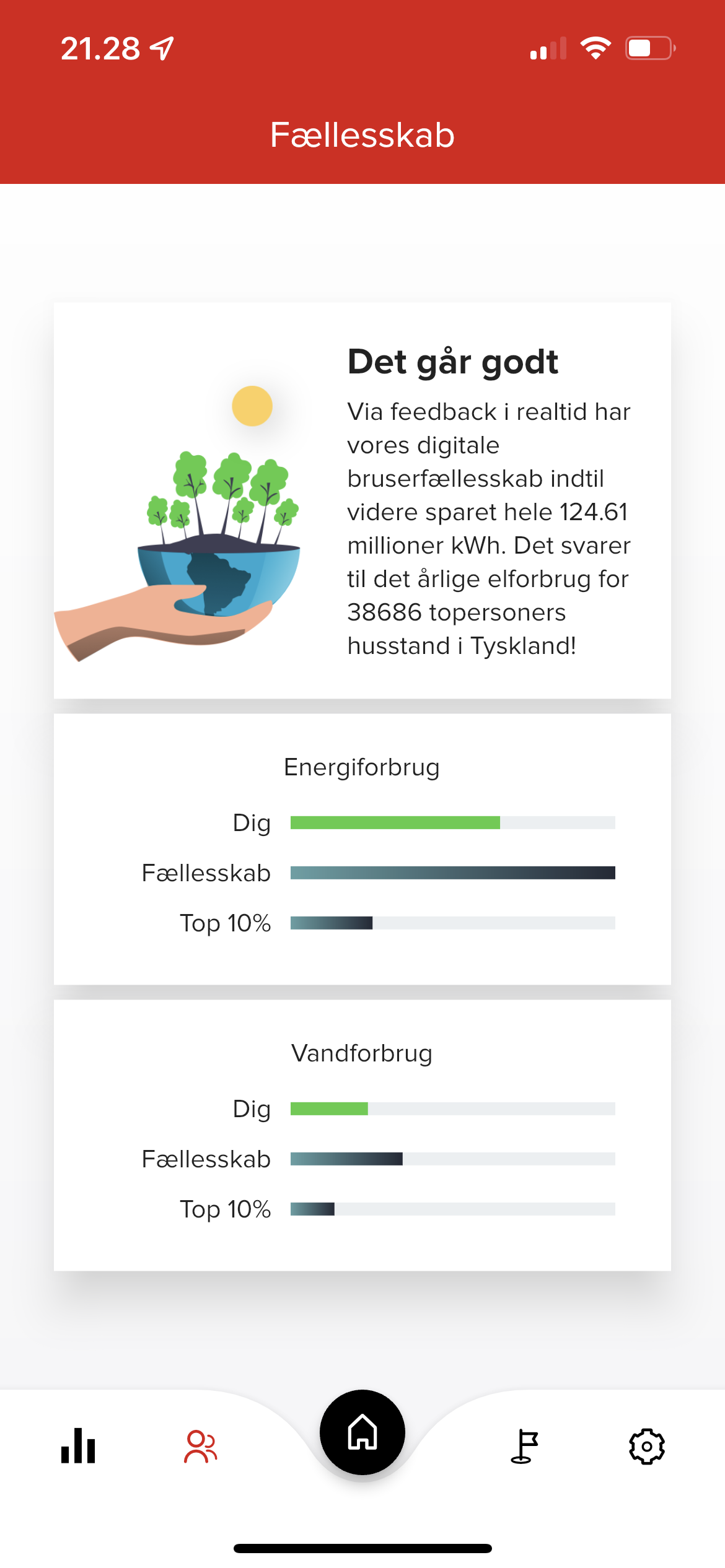This screenshot has height=1568, width=725.
Task: Go to the home screen button
Action: tap(362, 1432)
